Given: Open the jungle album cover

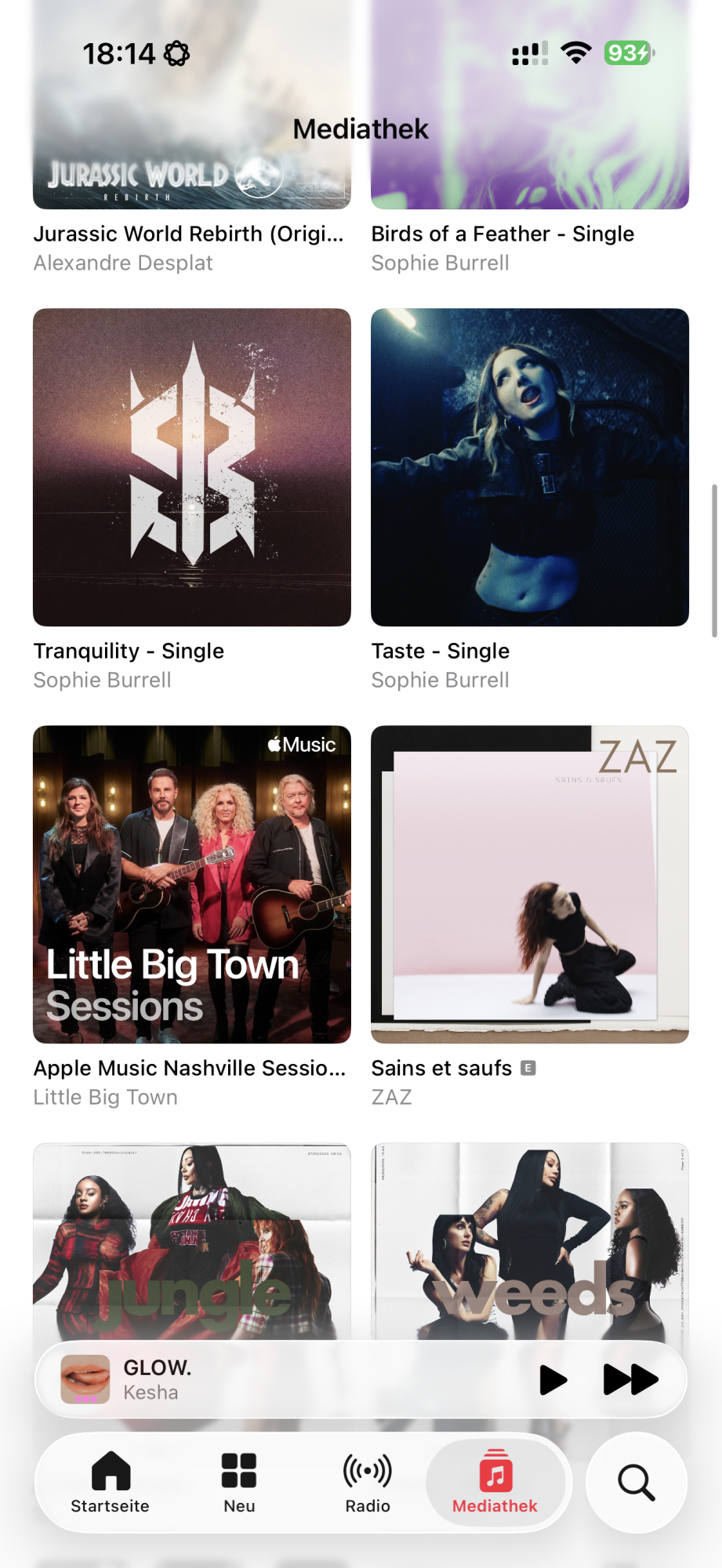Looking at the screenshot, I should (192, 1239).
